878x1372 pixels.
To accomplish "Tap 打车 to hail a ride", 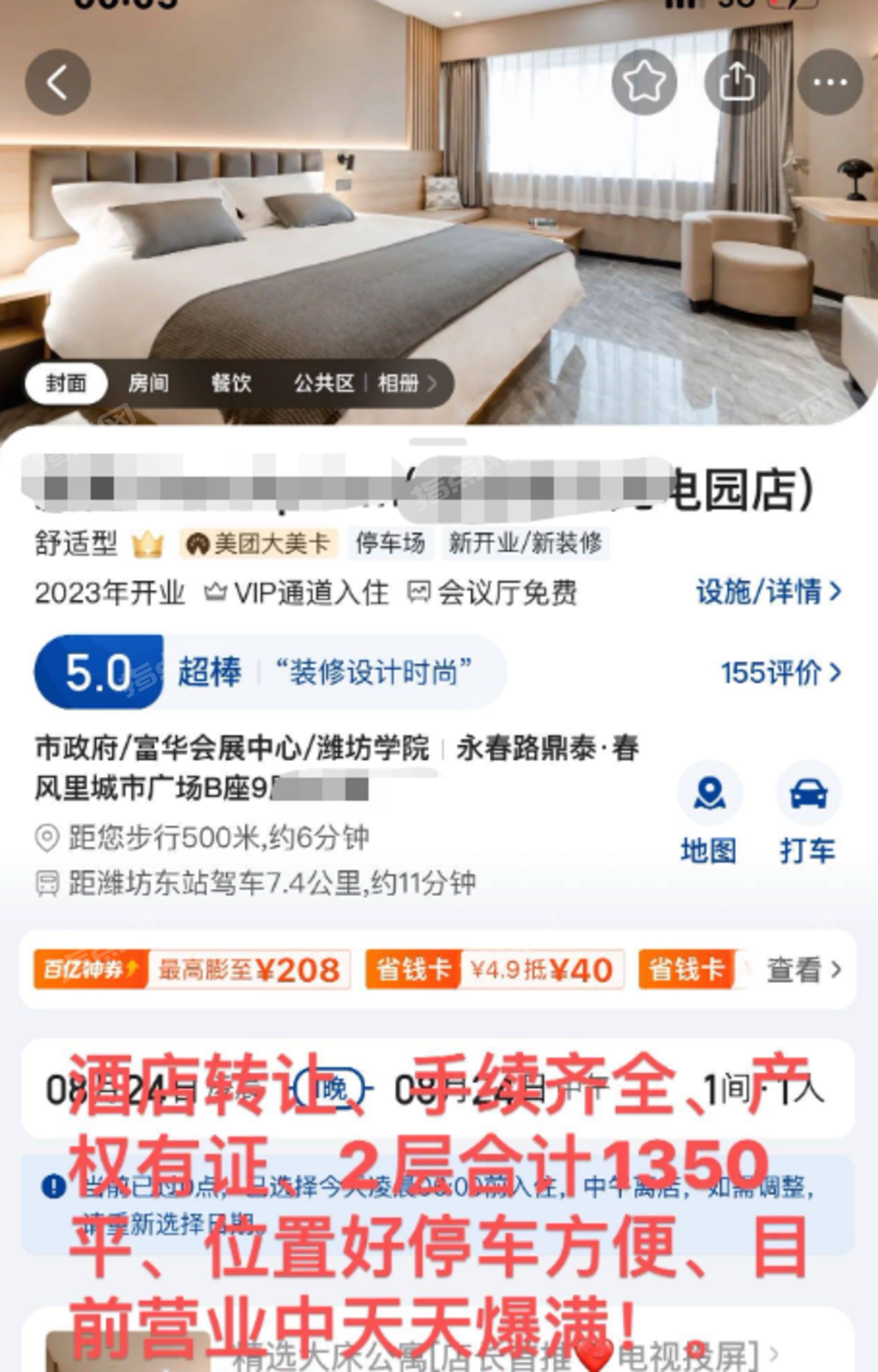I will pos(808,813).
